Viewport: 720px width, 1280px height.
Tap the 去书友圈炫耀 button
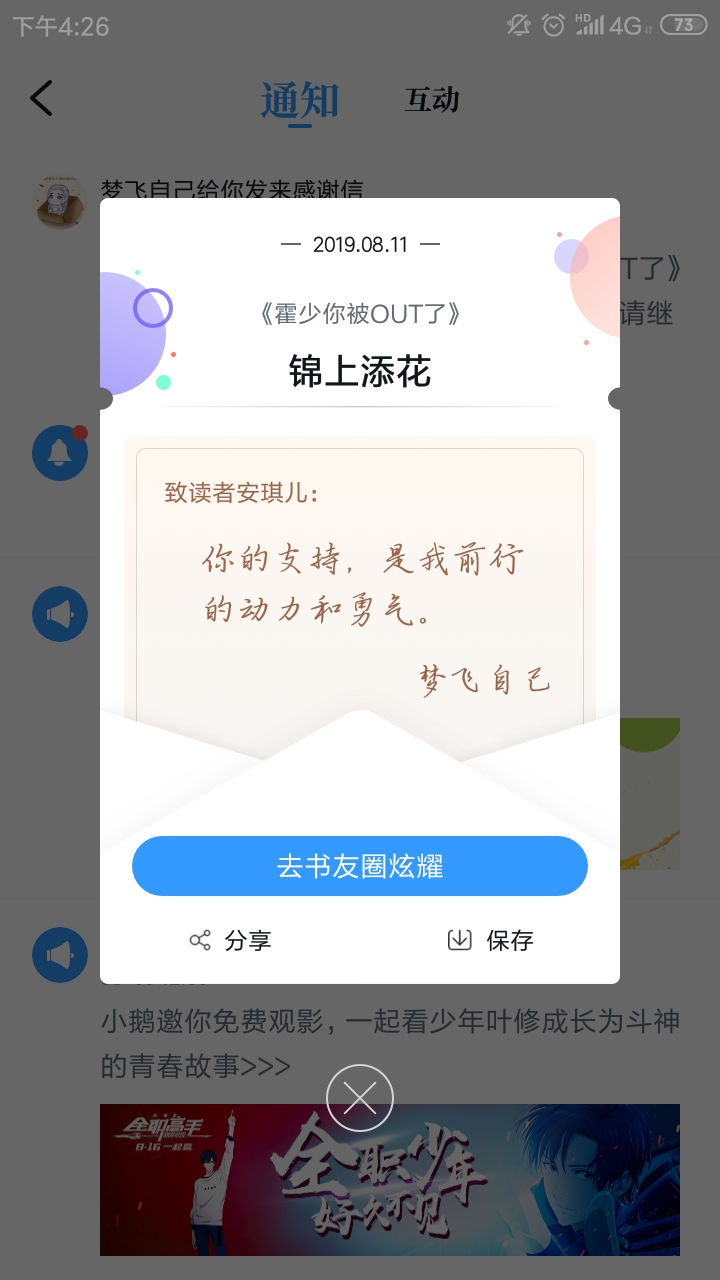pos(360,866)
